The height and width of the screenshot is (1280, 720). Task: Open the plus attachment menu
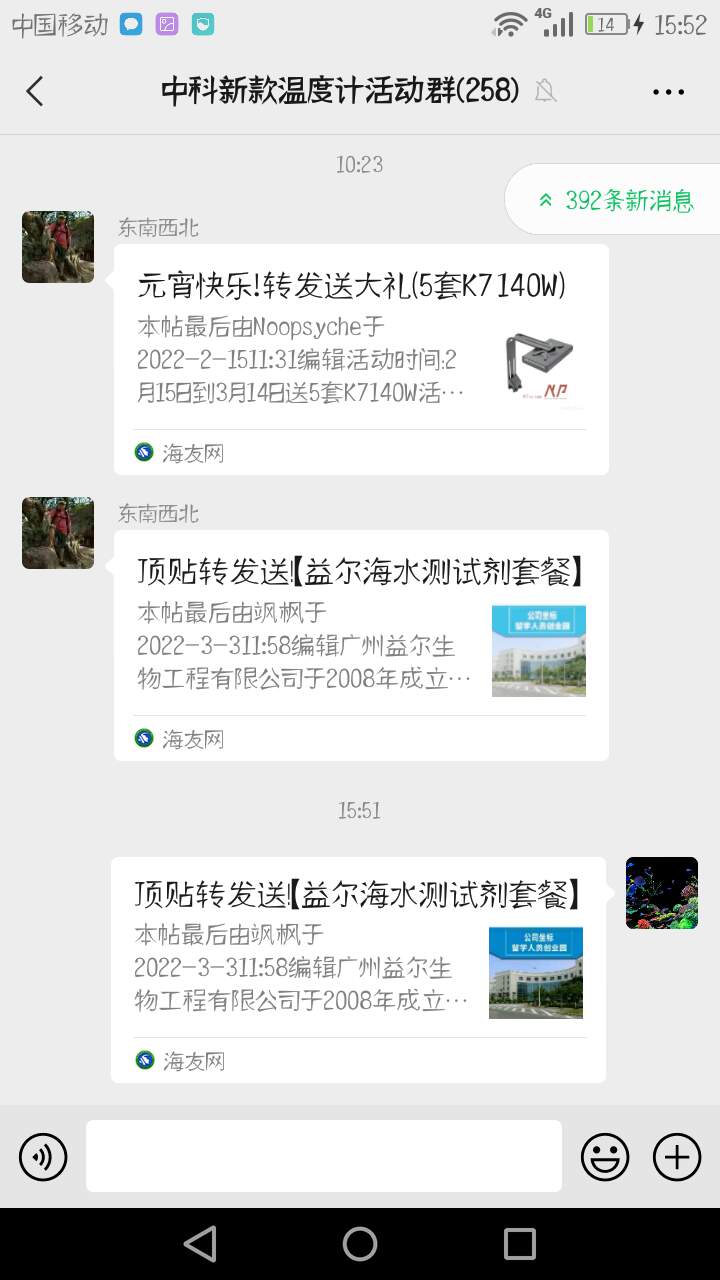(x=677, y=1157)
